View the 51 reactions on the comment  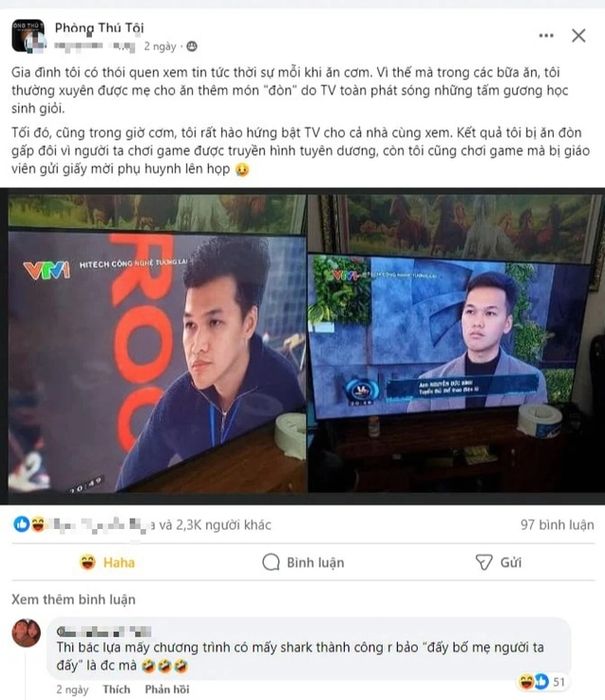click(543, 682)
